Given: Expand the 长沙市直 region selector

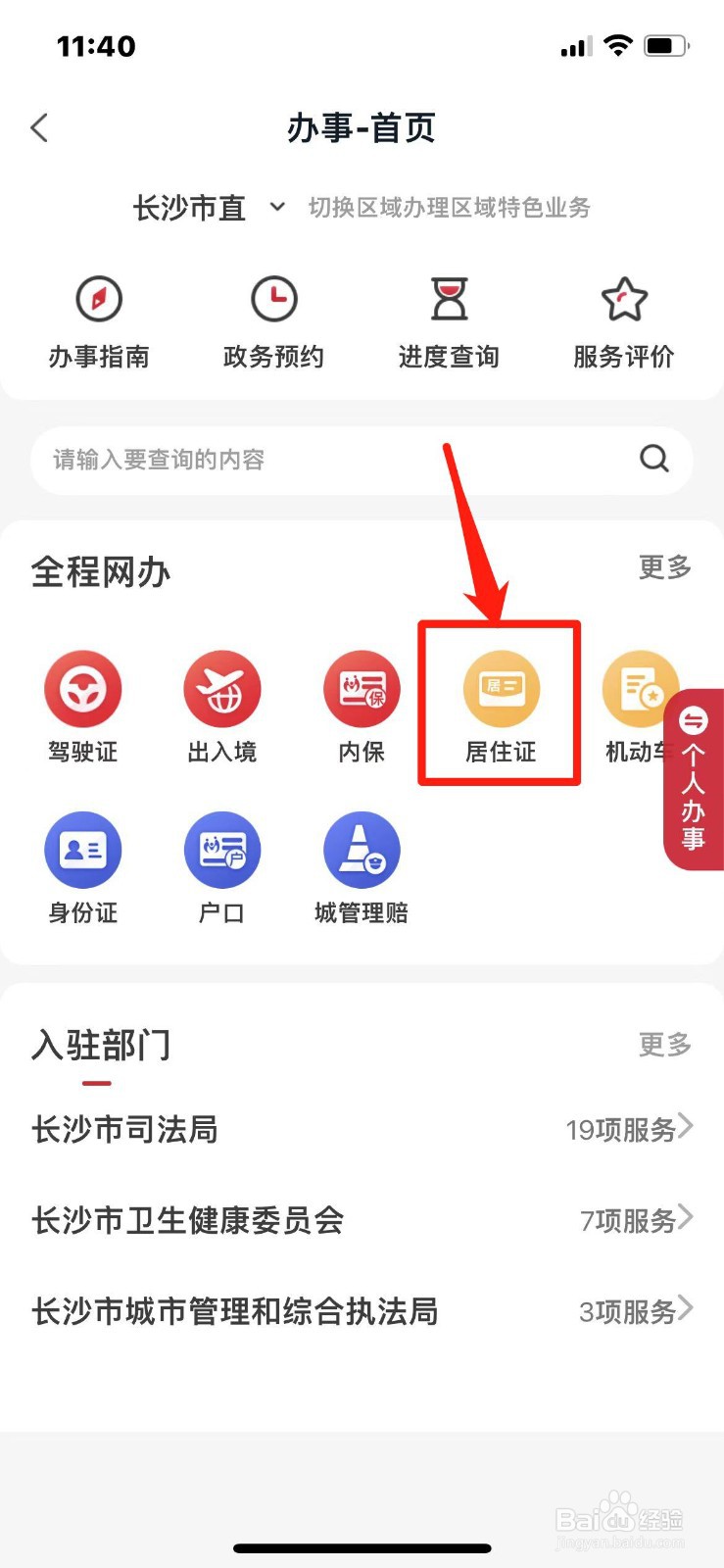Looking at the screenshot, I should click(x=206, y=207).
